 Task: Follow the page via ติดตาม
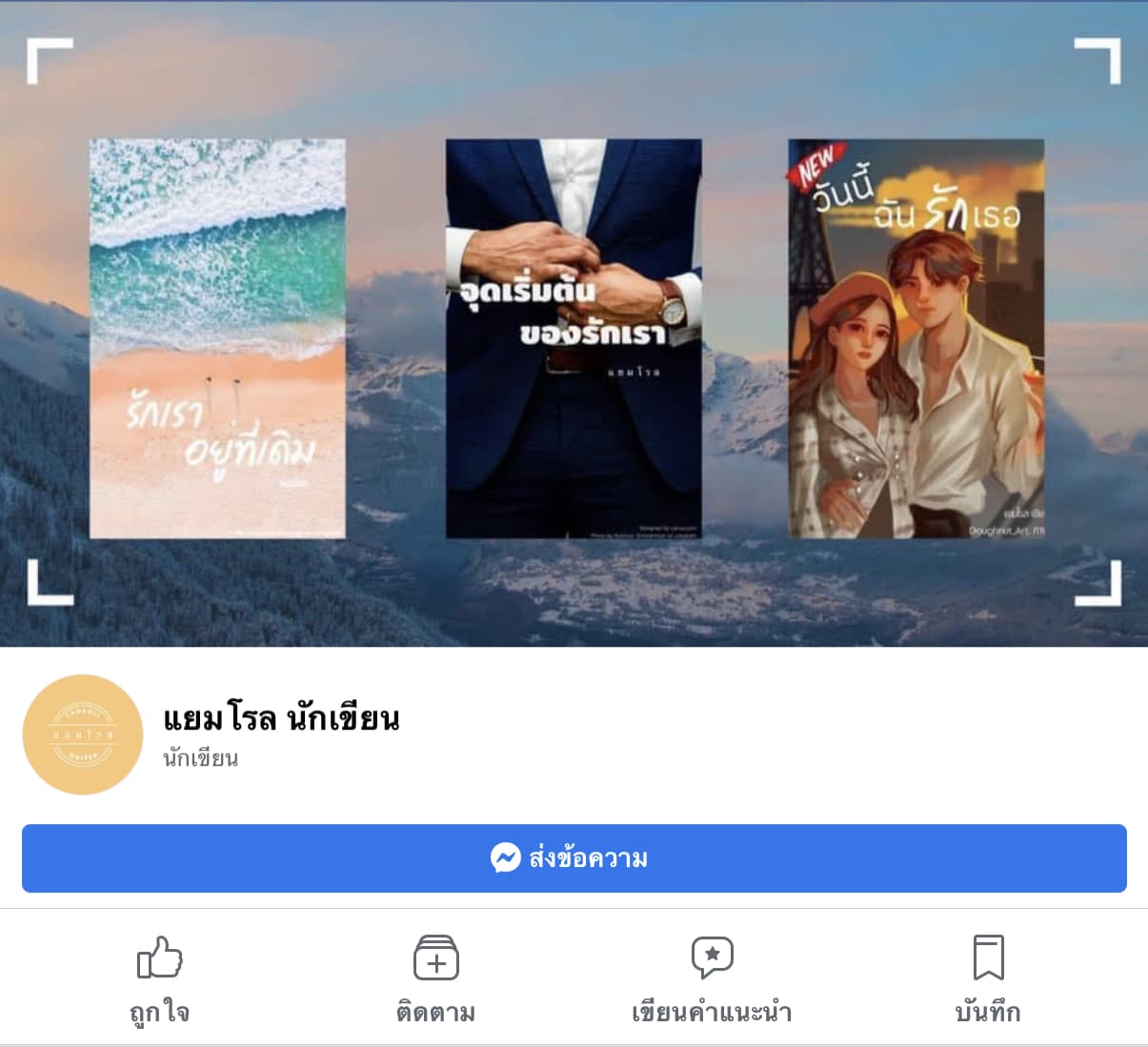(x=435, y=978)
